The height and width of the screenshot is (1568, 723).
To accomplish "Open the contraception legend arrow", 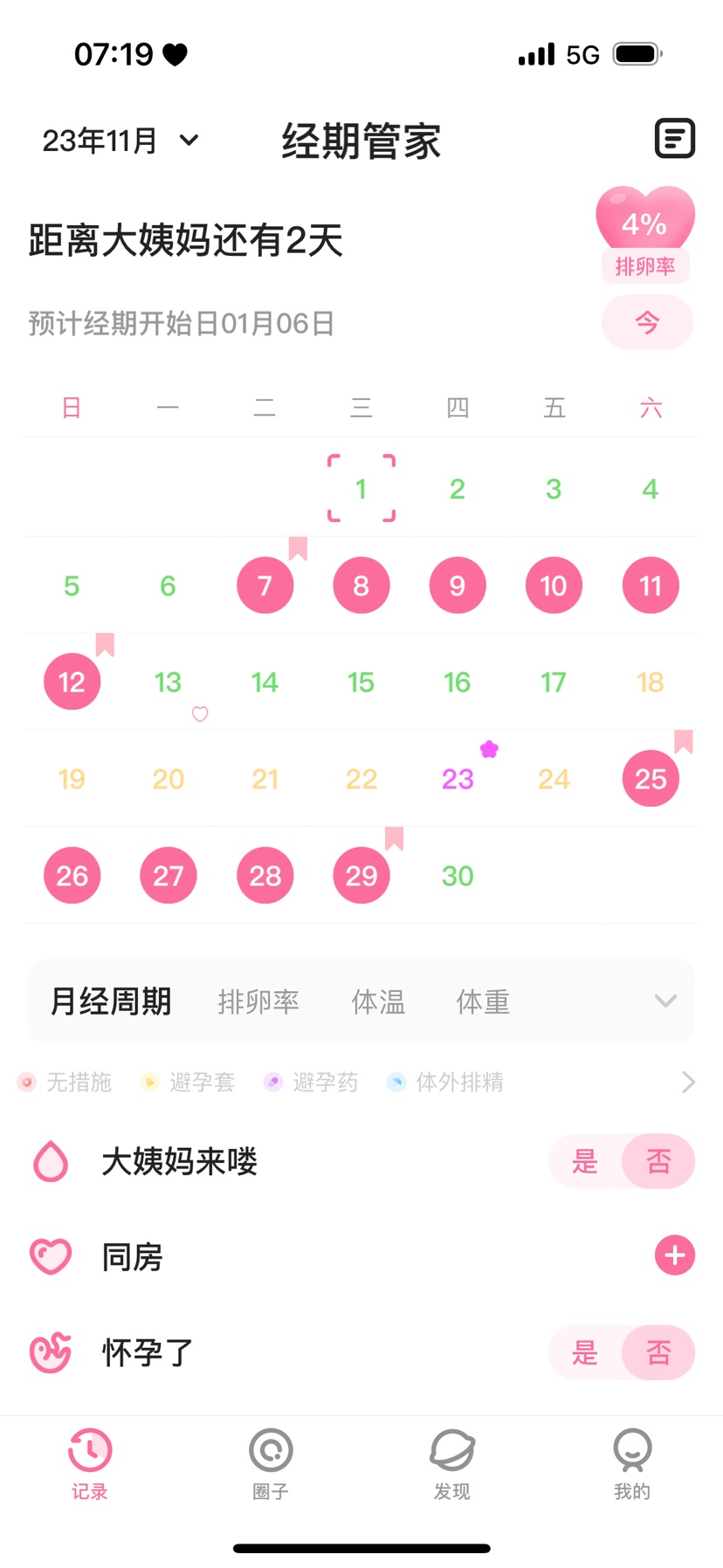I will pyautogui.click(x=688, y=1083).
